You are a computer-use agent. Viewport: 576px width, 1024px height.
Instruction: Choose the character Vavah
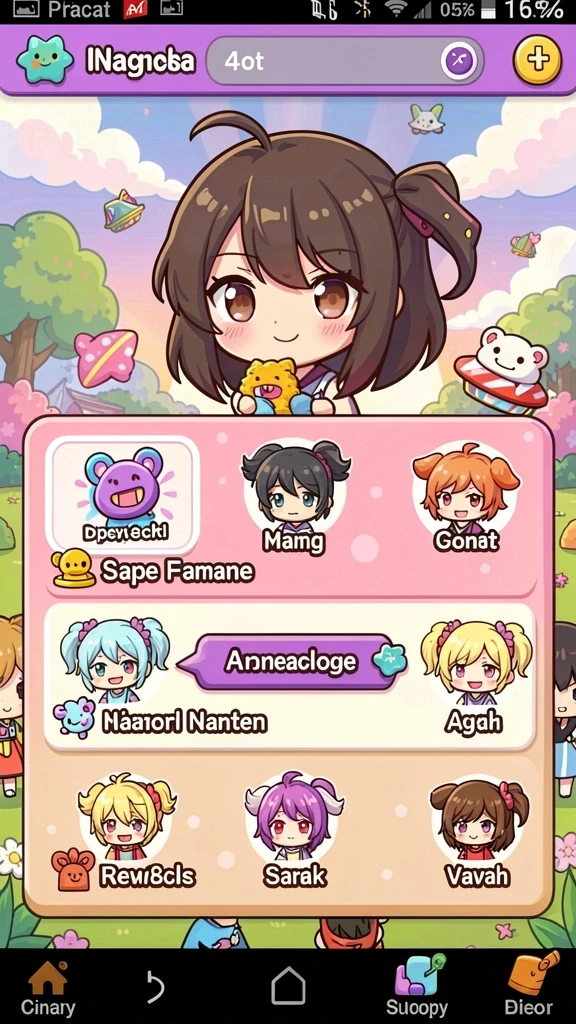click(479, 831)
